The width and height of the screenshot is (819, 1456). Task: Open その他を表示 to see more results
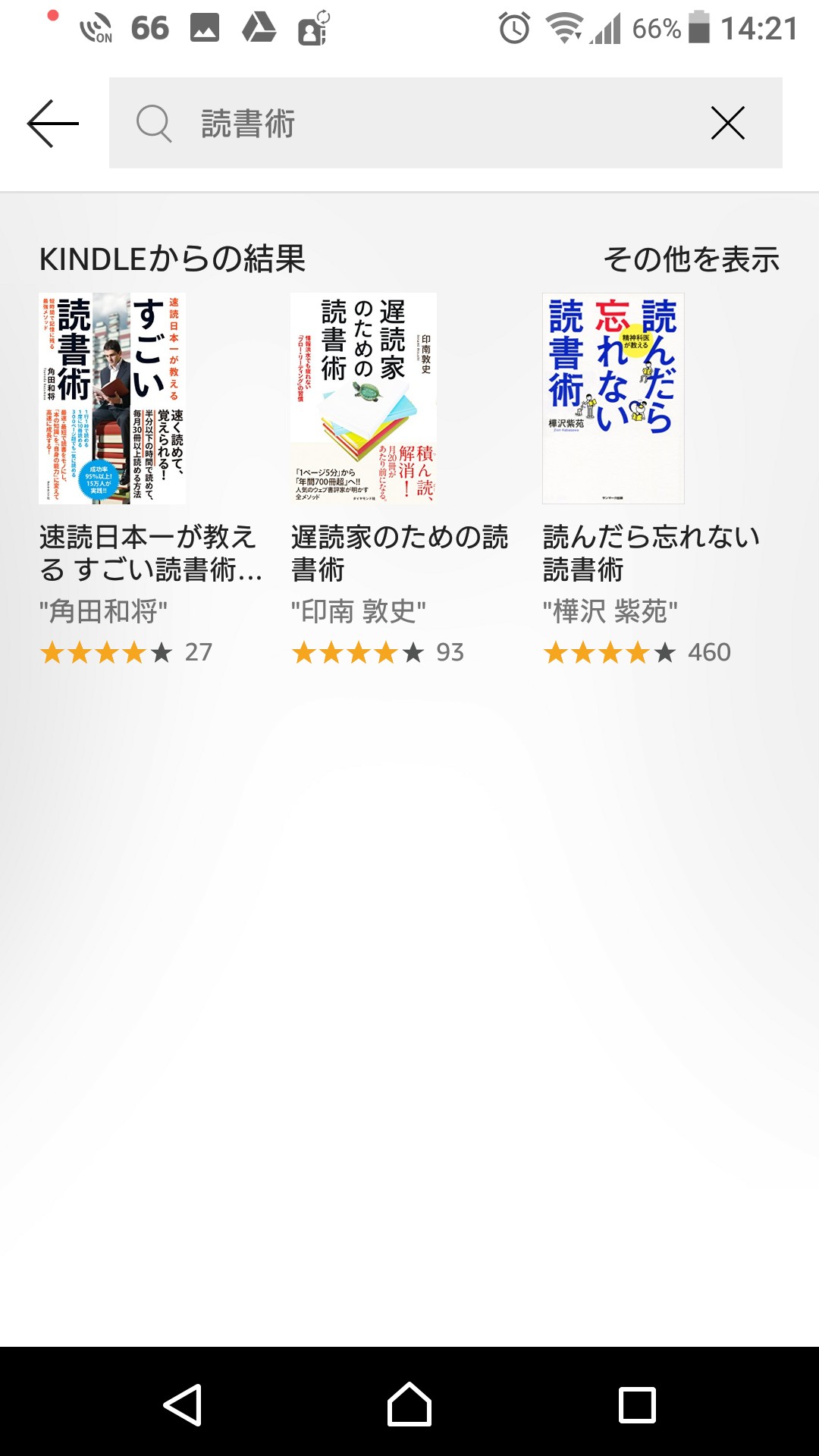[691, 259]
